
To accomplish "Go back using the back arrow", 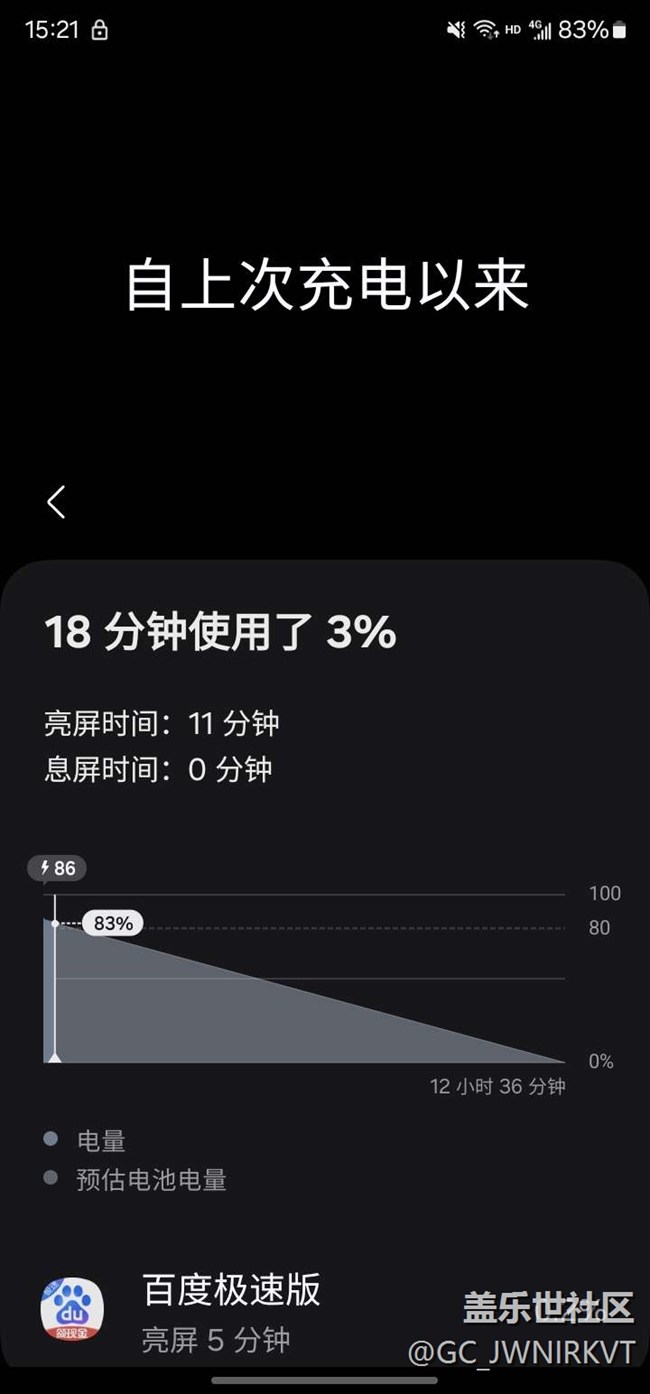I will (56, 502).
